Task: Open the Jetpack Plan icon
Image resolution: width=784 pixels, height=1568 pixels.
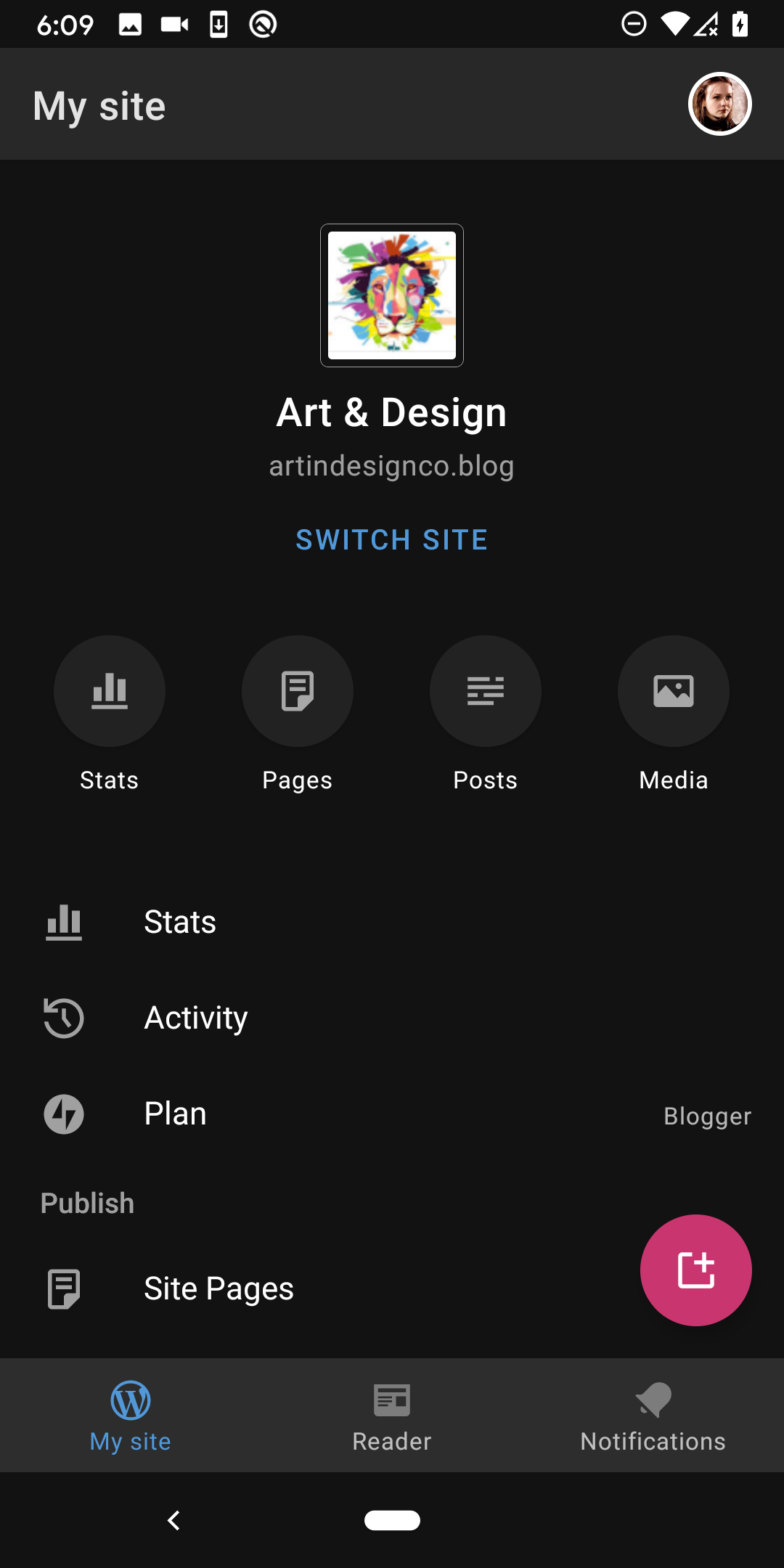Action: click(63, 1114)
